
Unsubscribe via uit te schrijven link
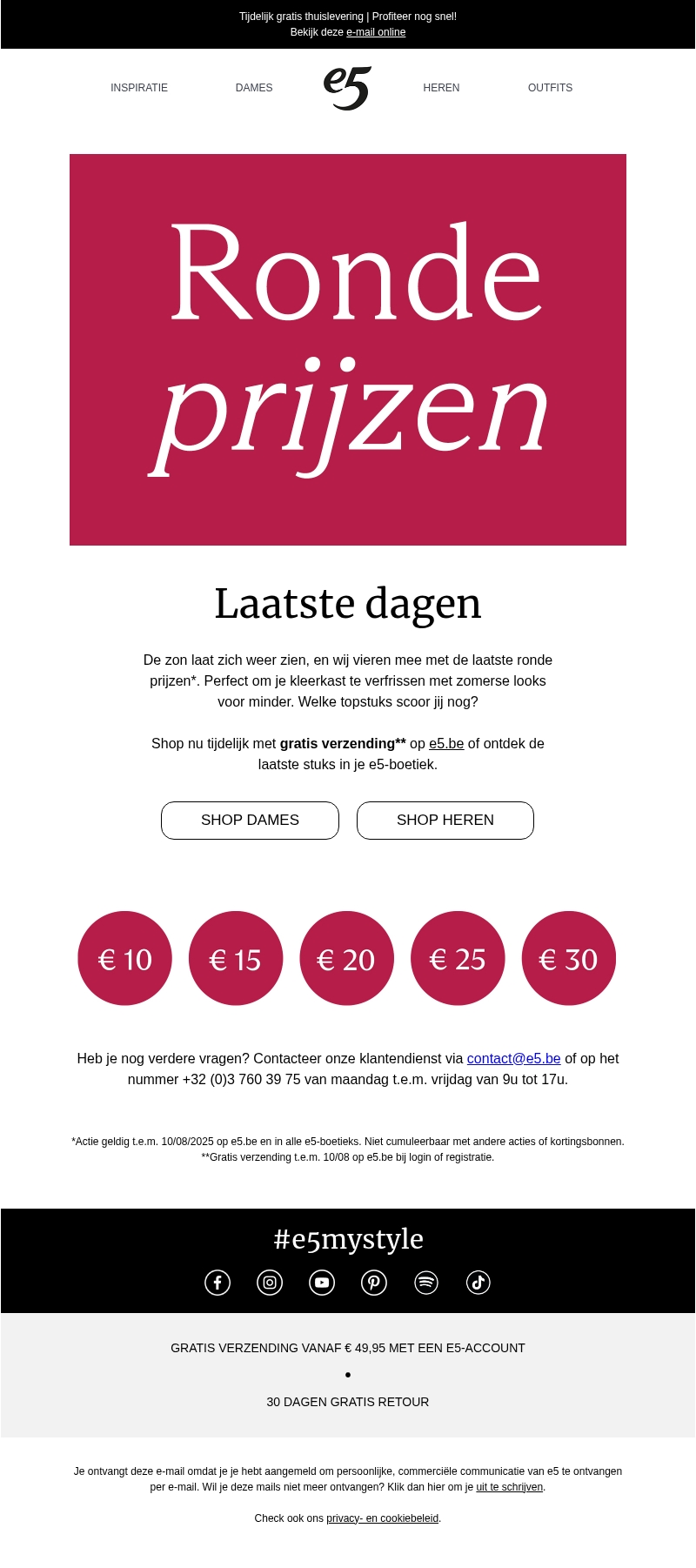[x=509, y=1487]
